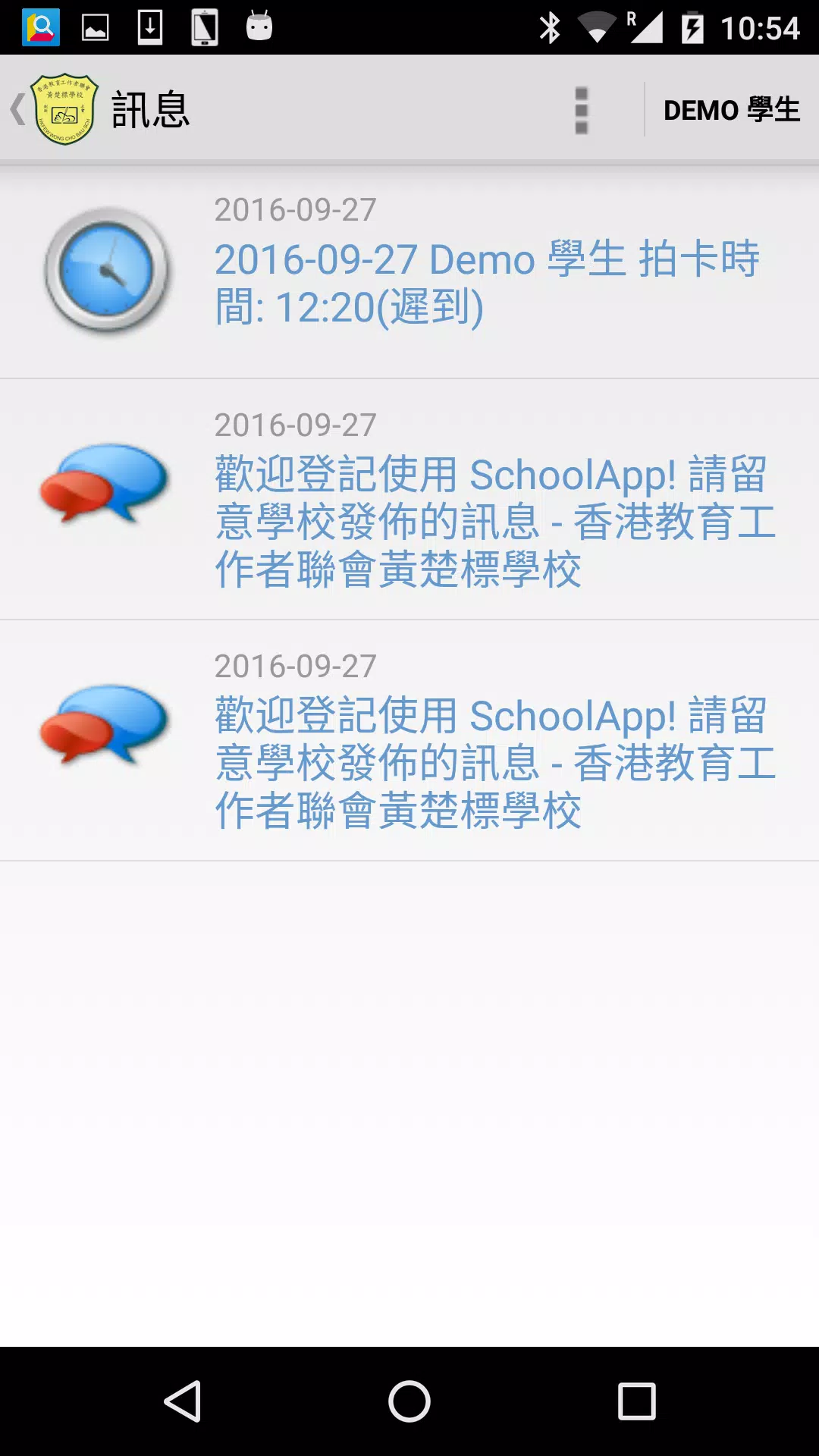The height and width of the screenshot is (1456, 819).
Task: Tap the Home circle navigation button
Action: click(x=408, y=1399)
